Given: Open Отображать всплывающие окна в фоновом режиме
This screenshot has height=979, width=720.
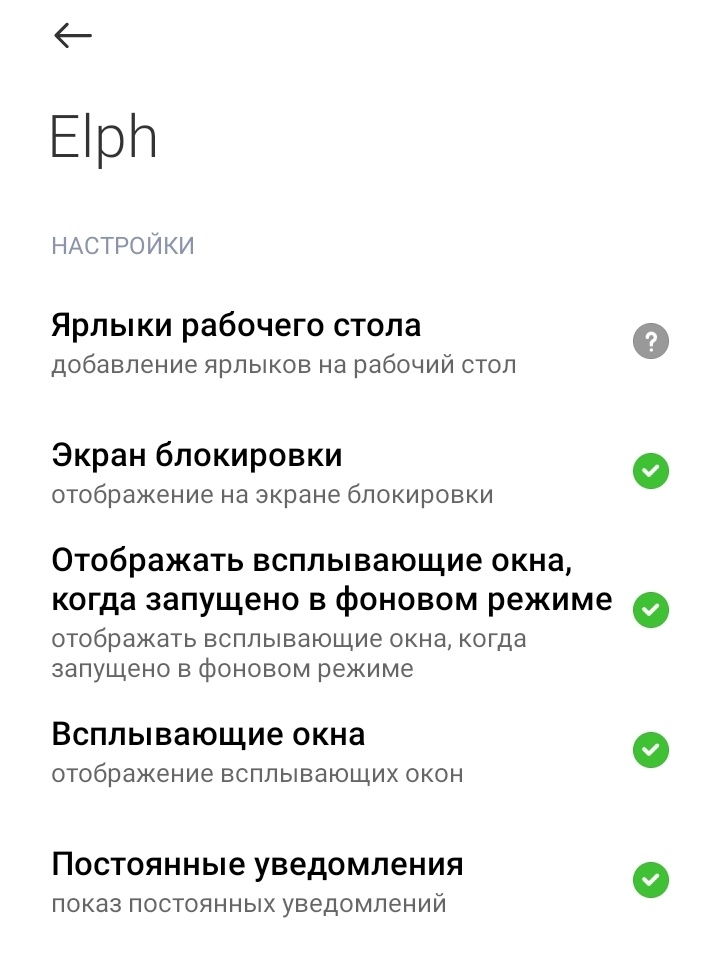Looking at the screenshot, I should pos(330,608).
